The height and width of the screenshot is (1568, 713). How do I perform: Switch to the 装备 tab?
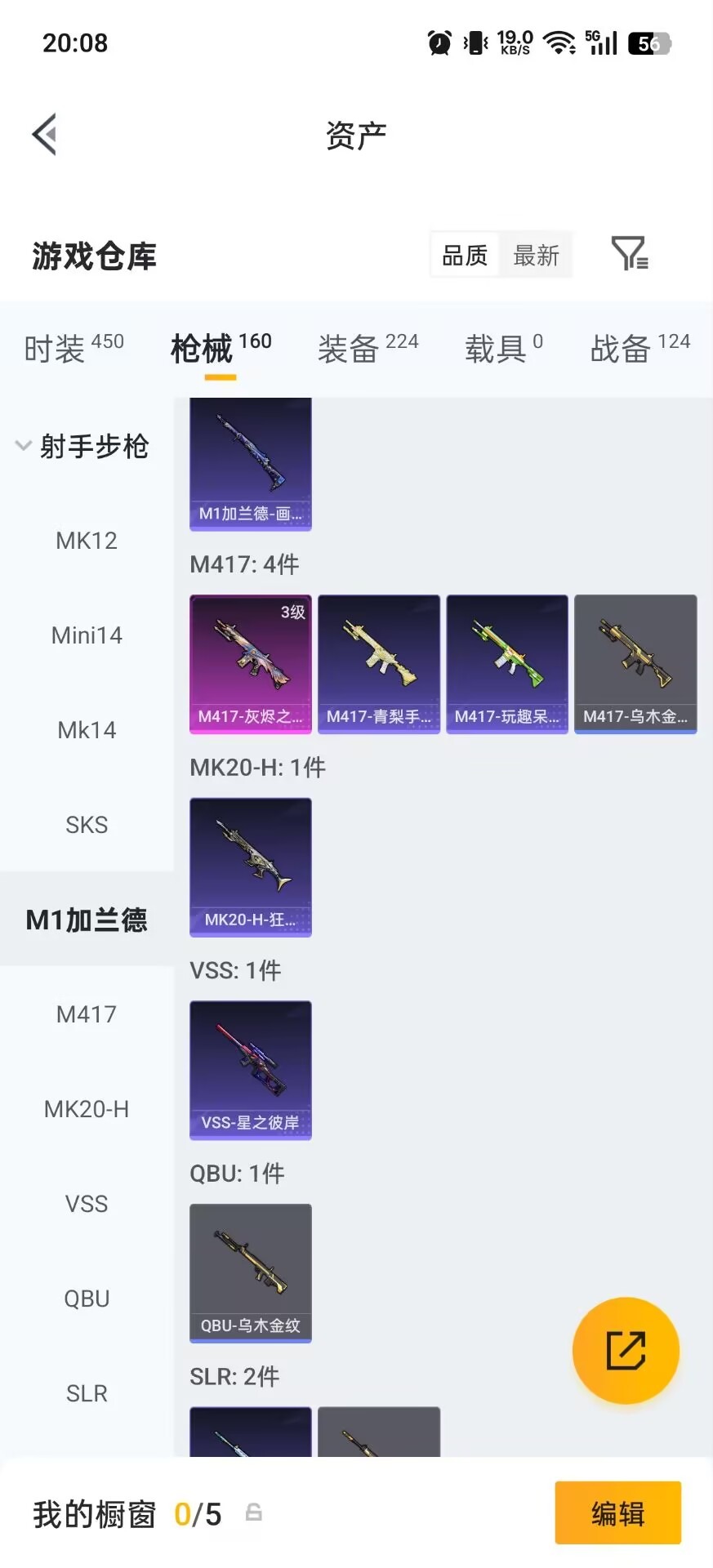(x=368, y=348)
